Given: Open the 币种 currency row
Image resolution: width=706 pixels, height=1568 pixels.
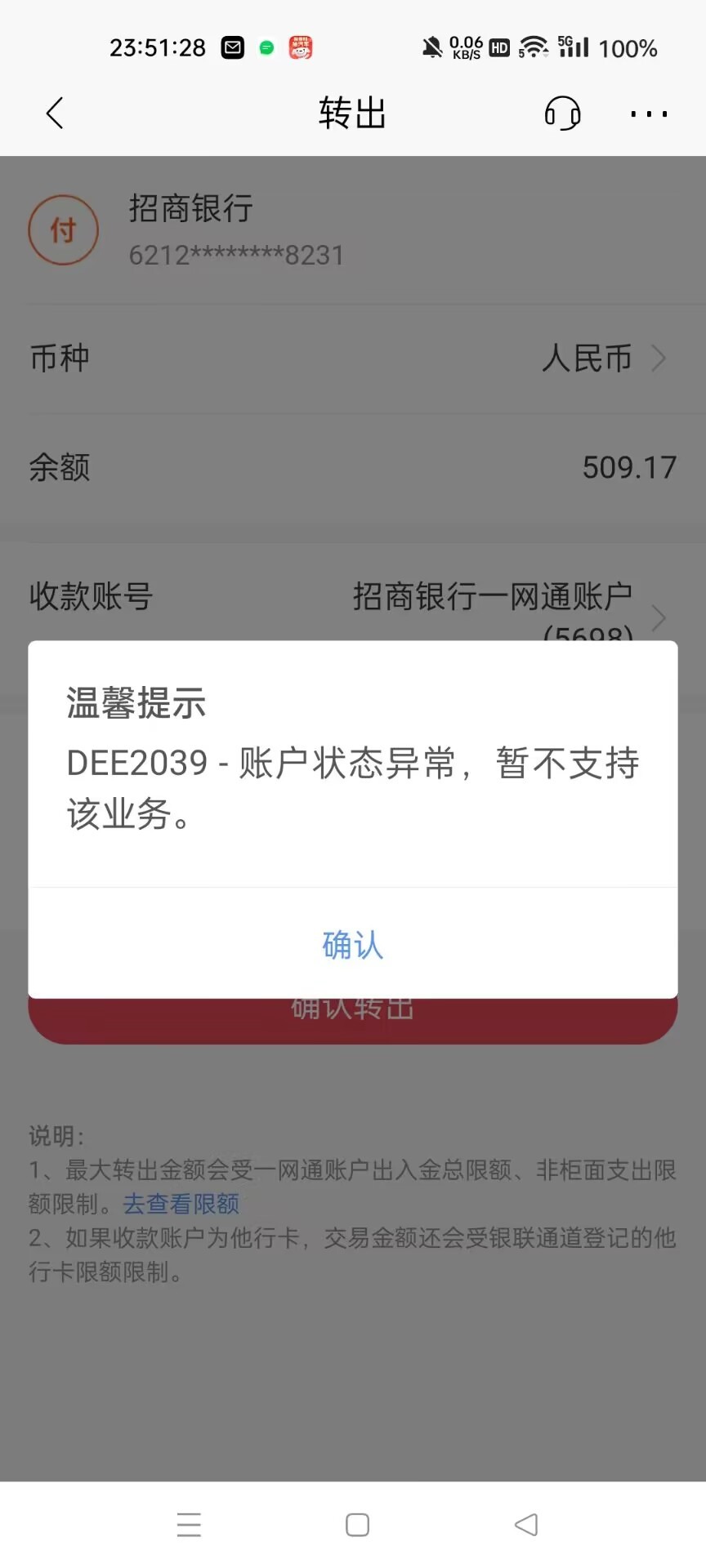Looking at the screenshot, I should [353, 359].
